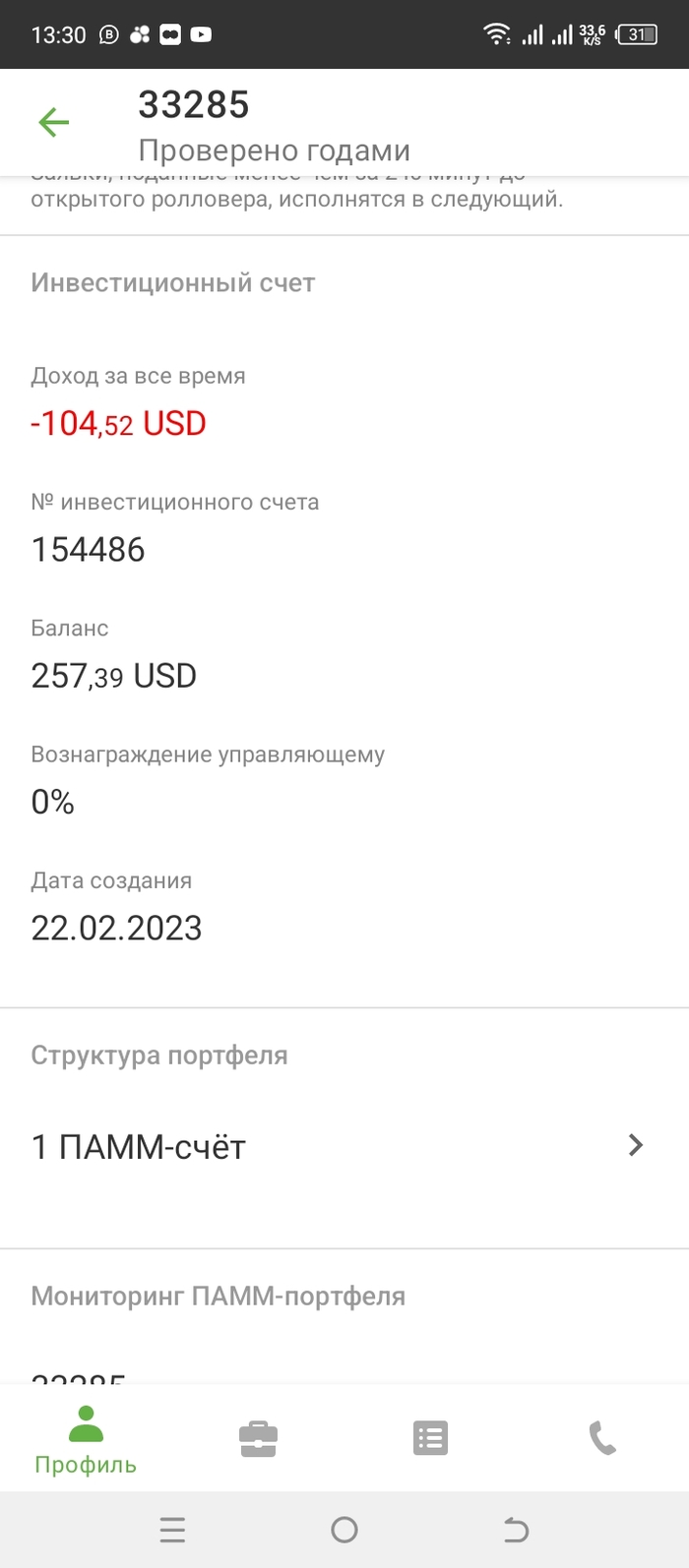This screenshot has width=689, height=1568.
Task: Open the system recent apps menu
Action: (x=172, y=1530)
